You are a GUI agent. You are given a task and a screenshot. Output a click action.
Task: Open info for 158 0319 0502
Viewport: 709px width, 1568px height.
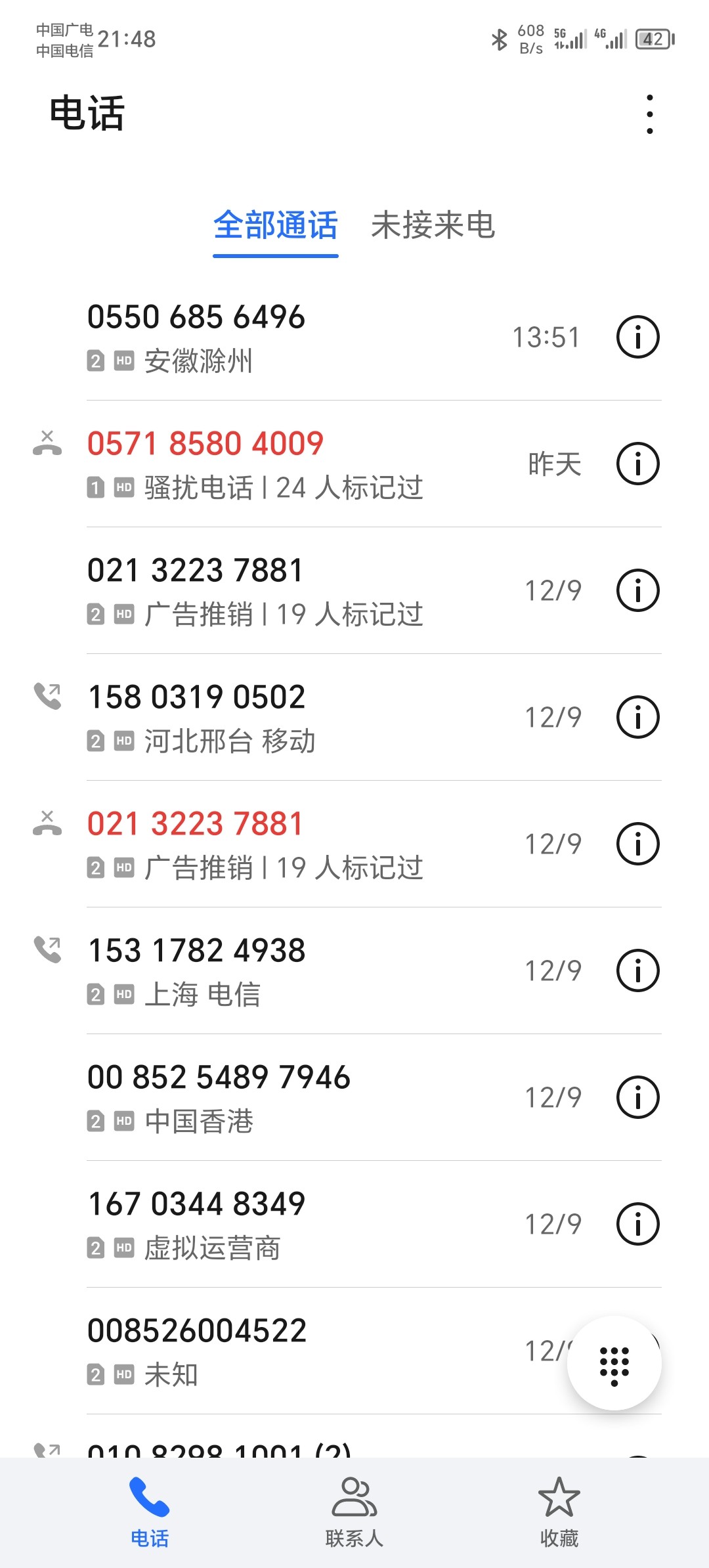637,717
